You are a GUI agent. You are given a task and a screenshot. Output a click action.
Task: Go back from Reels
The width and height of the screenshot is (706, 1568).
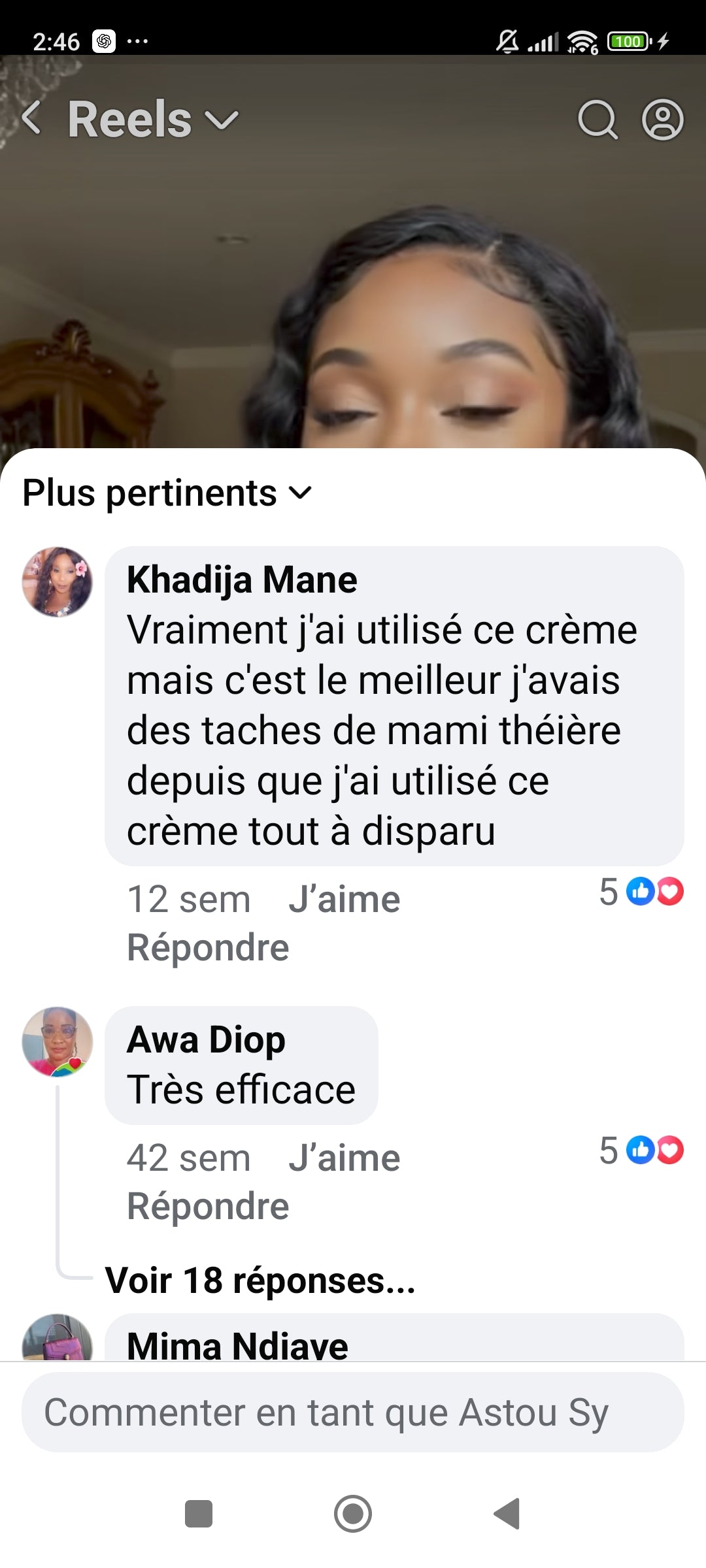[31, 119]
